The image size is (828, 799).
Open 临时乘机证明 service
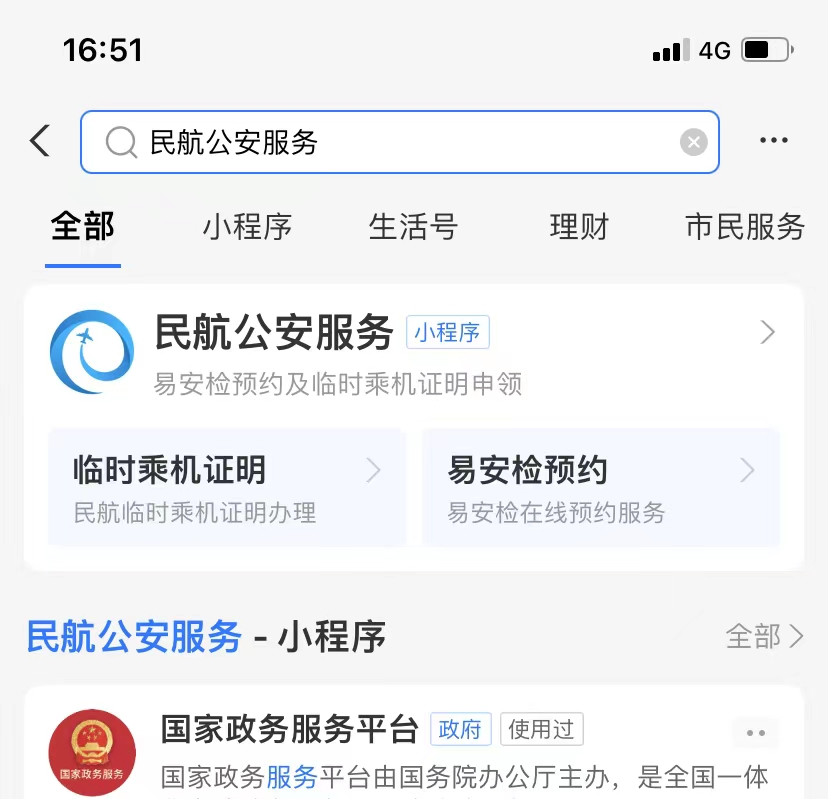(x=227, y=487)
